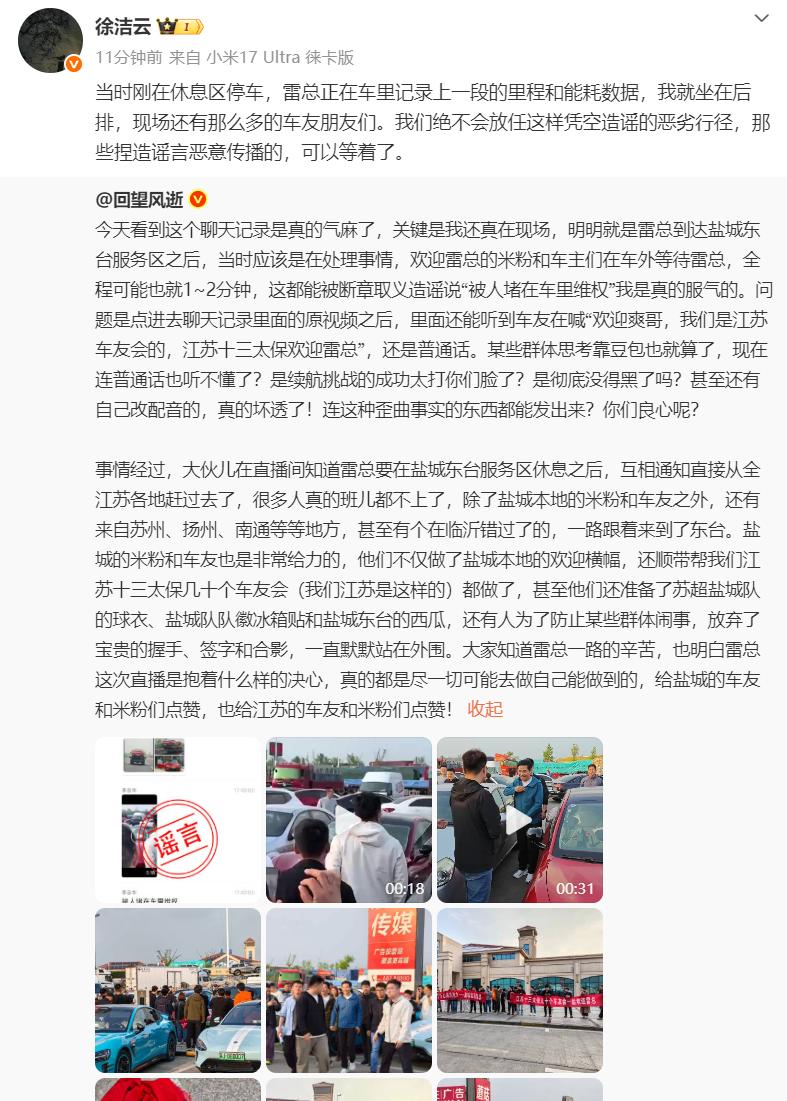Image resolution: width=787 pixels, height=1101 pixels.
Task: Open the photo of blue cars in crowd
Action: click(x=178, y=991)
